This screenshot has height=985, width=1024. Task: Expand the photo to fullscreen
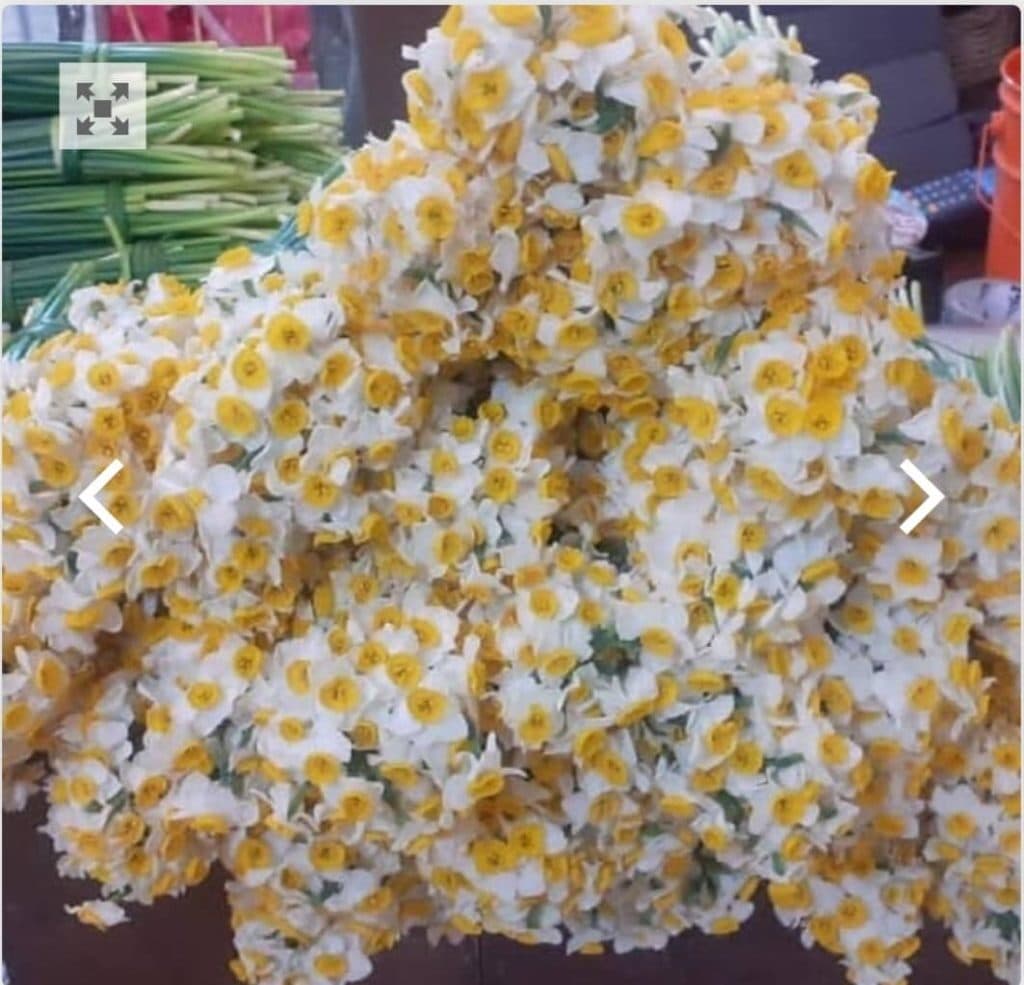(x=102, y=106)
